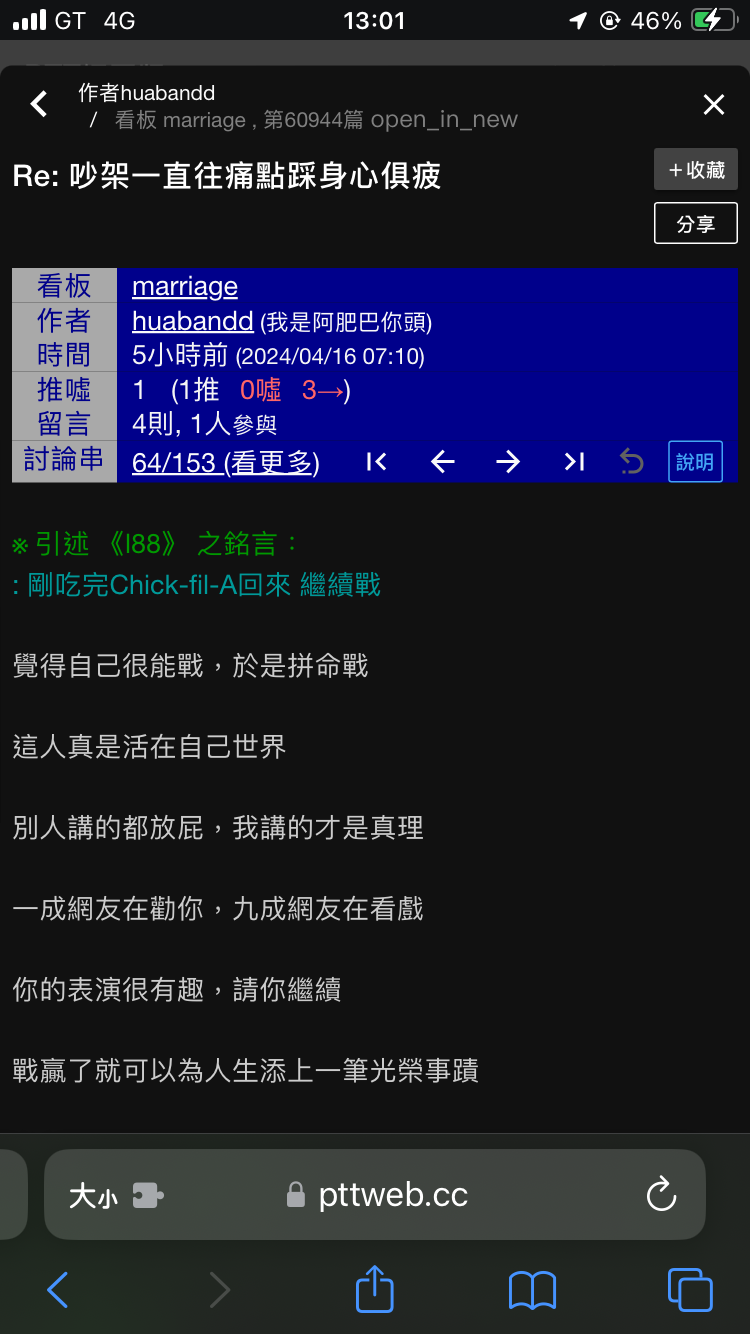
Task: Go to next post in thread
Action: click(x=508, y=462)
